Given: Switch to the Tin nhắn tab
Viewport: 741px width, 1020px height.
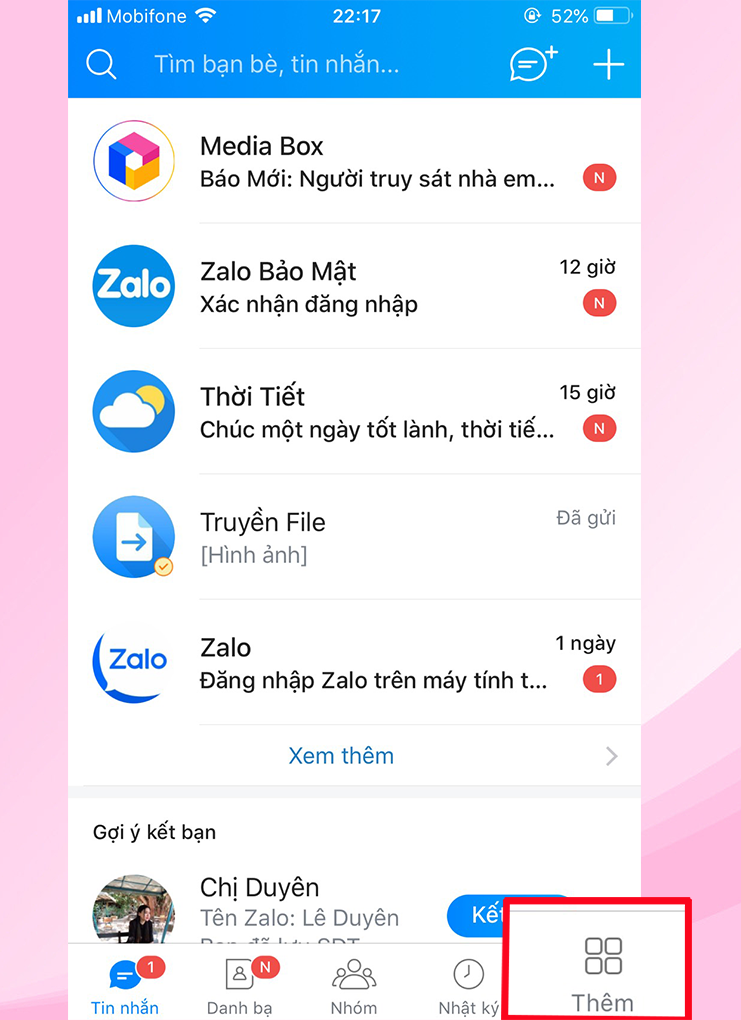Looking at the screenshot, I should [125, 987].
